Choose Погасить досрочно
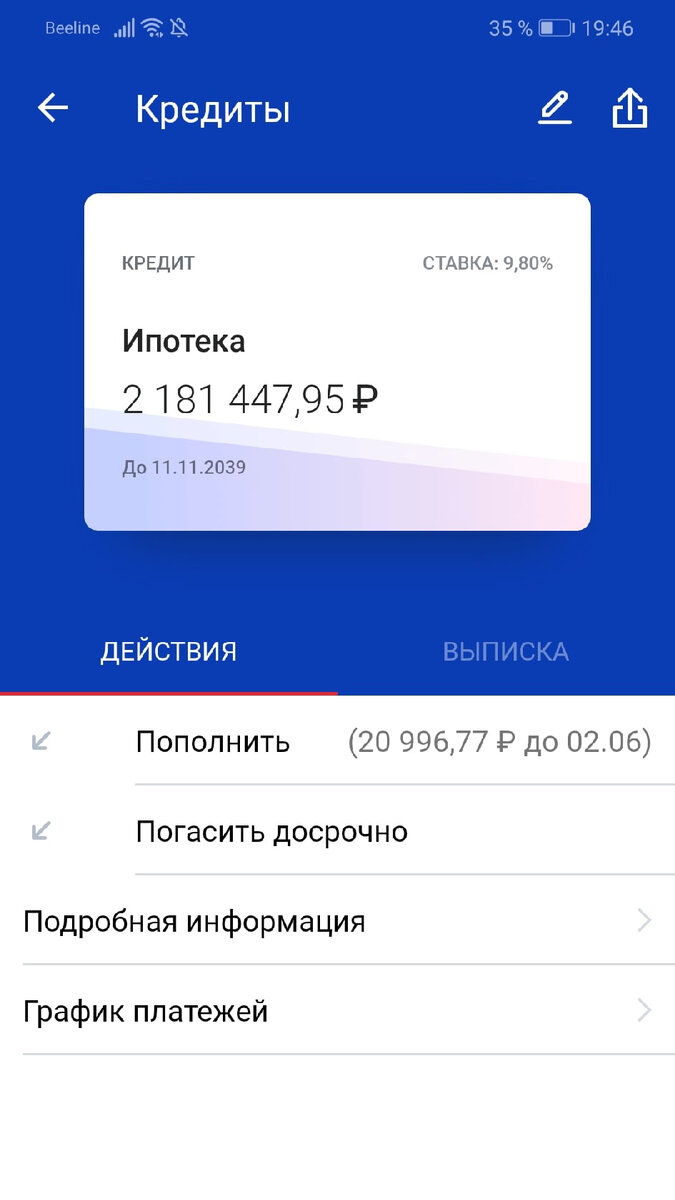 (x=272, y=832)
